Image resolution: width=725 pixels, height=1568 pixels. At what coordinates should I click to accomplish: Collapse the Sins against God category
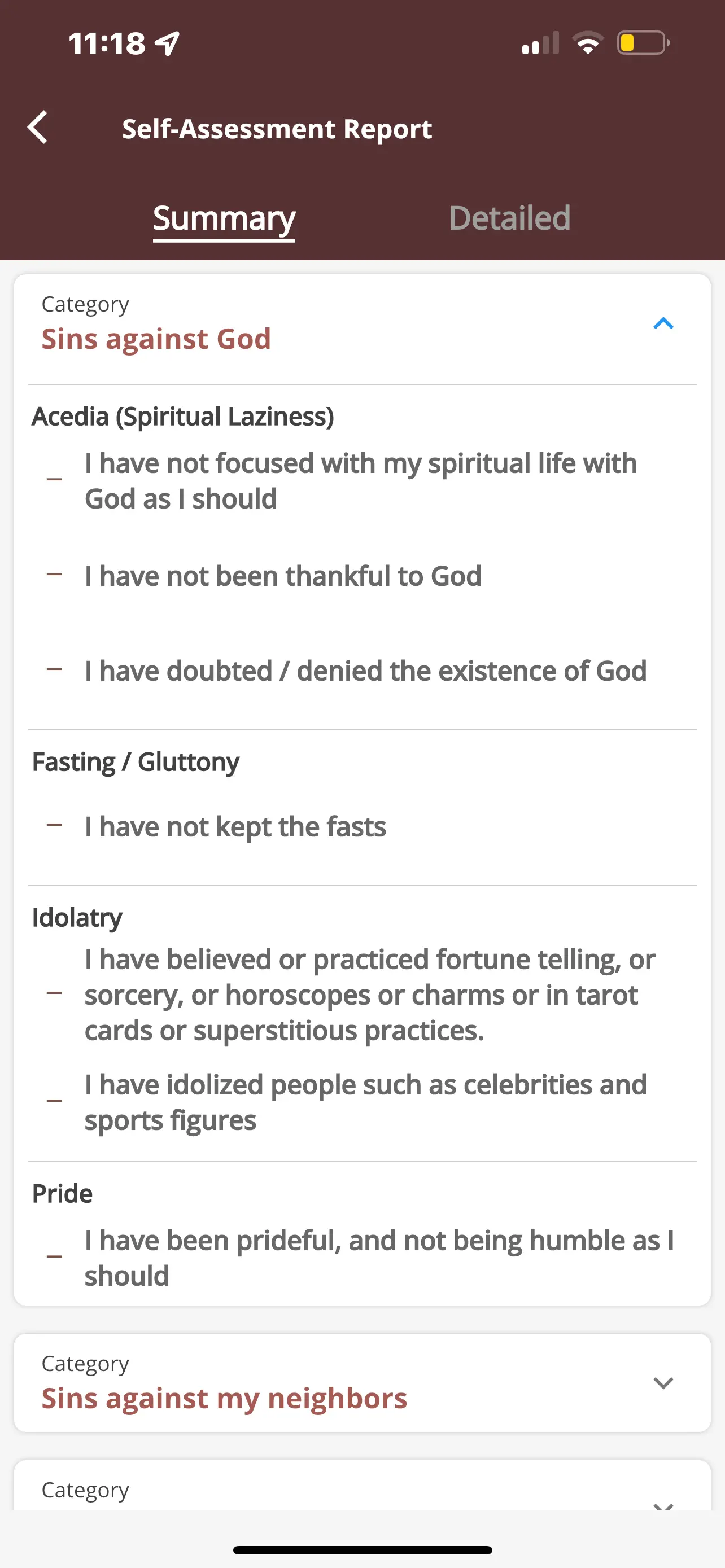click(664, 324)
